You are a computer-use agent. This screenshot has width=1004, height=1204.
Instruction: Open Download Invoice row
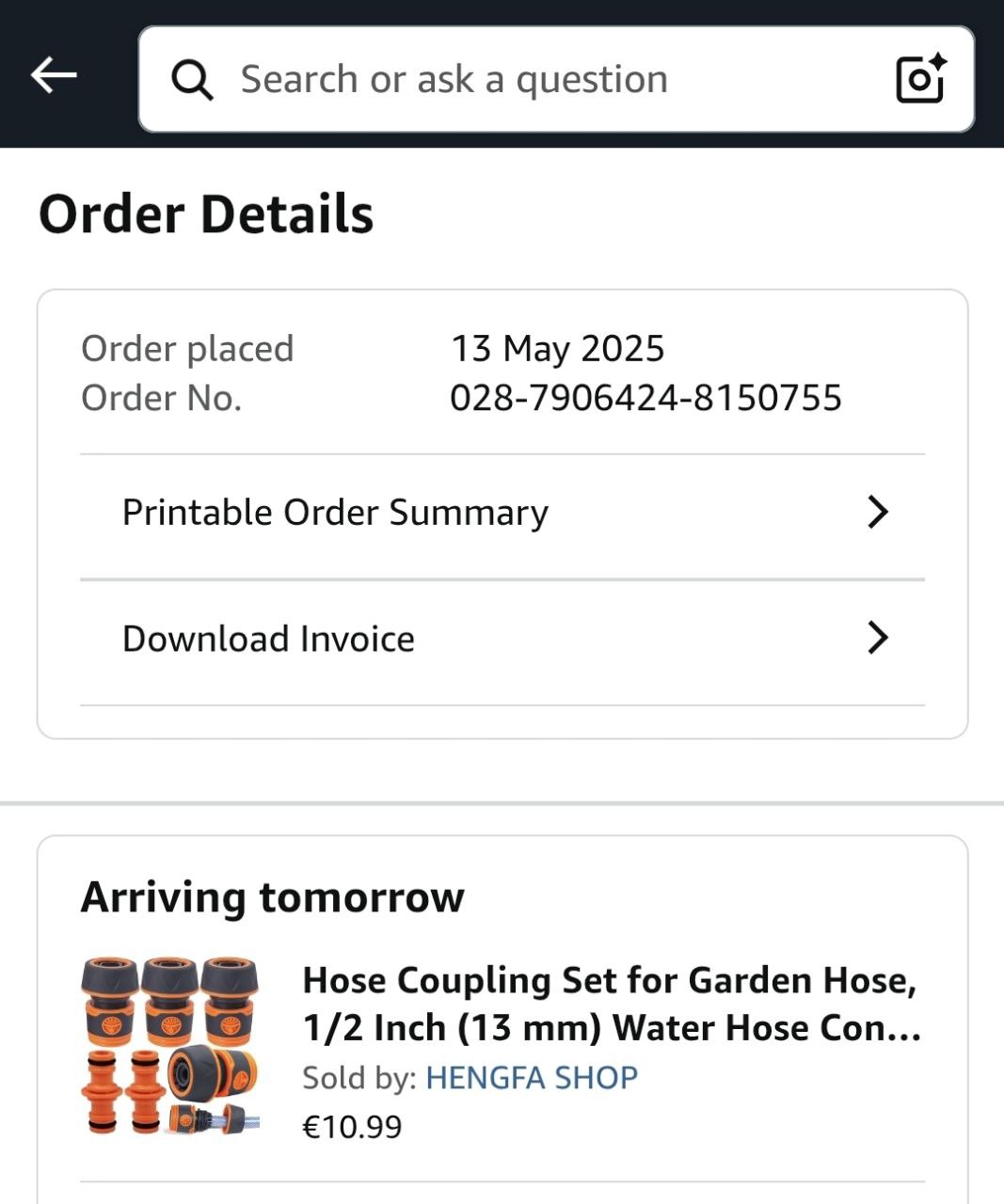click(x=502, y=639)
